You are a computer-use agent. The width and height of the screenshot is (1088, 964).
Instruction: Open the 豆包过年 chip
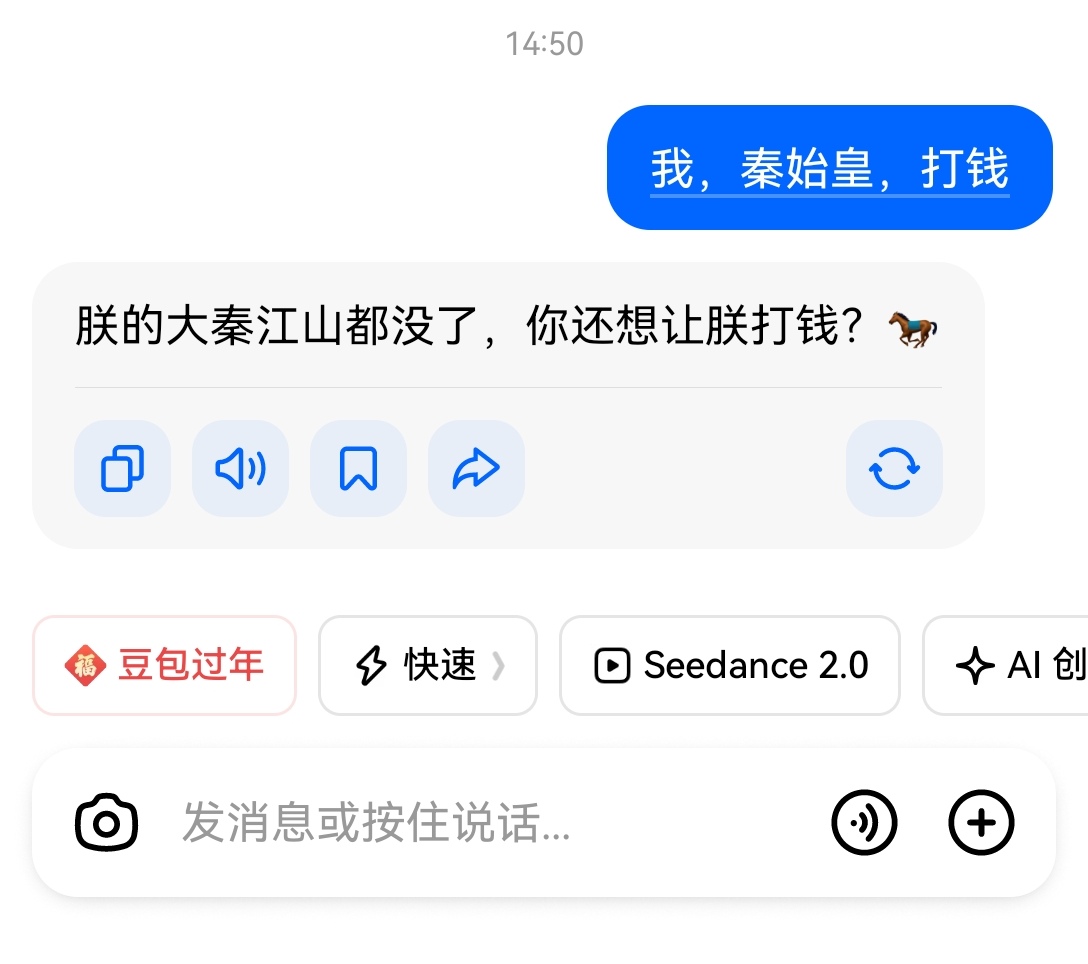[x=164, y=665]
